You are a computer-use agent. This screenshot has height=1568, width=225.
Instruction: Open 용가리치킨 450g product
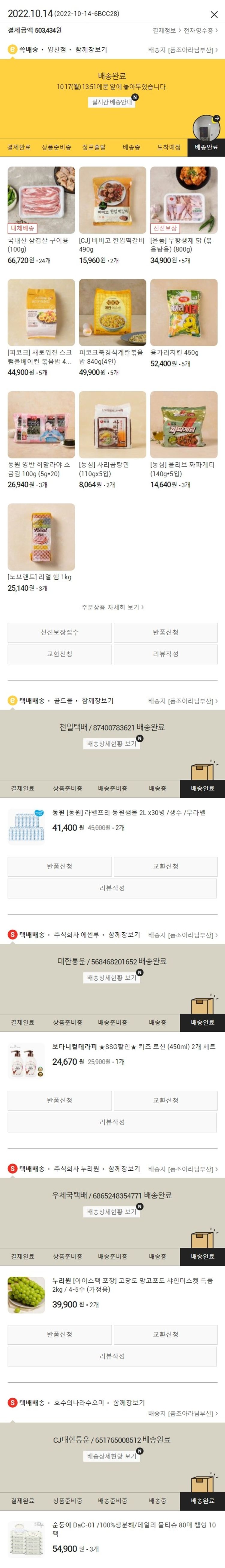click(x=184, y=313)
